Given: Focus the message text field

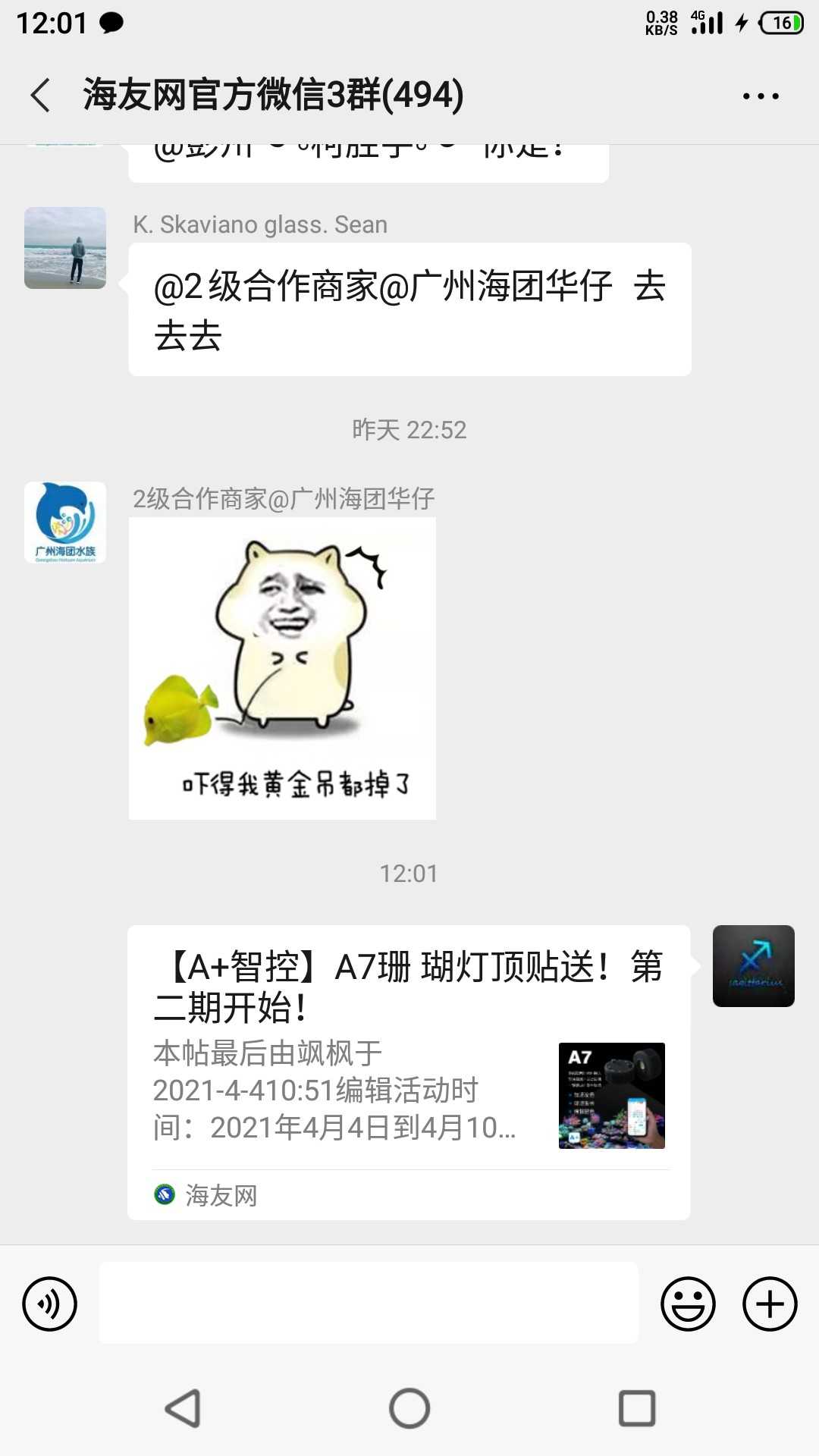Looking at the screenshot, I should point(369,1304).
